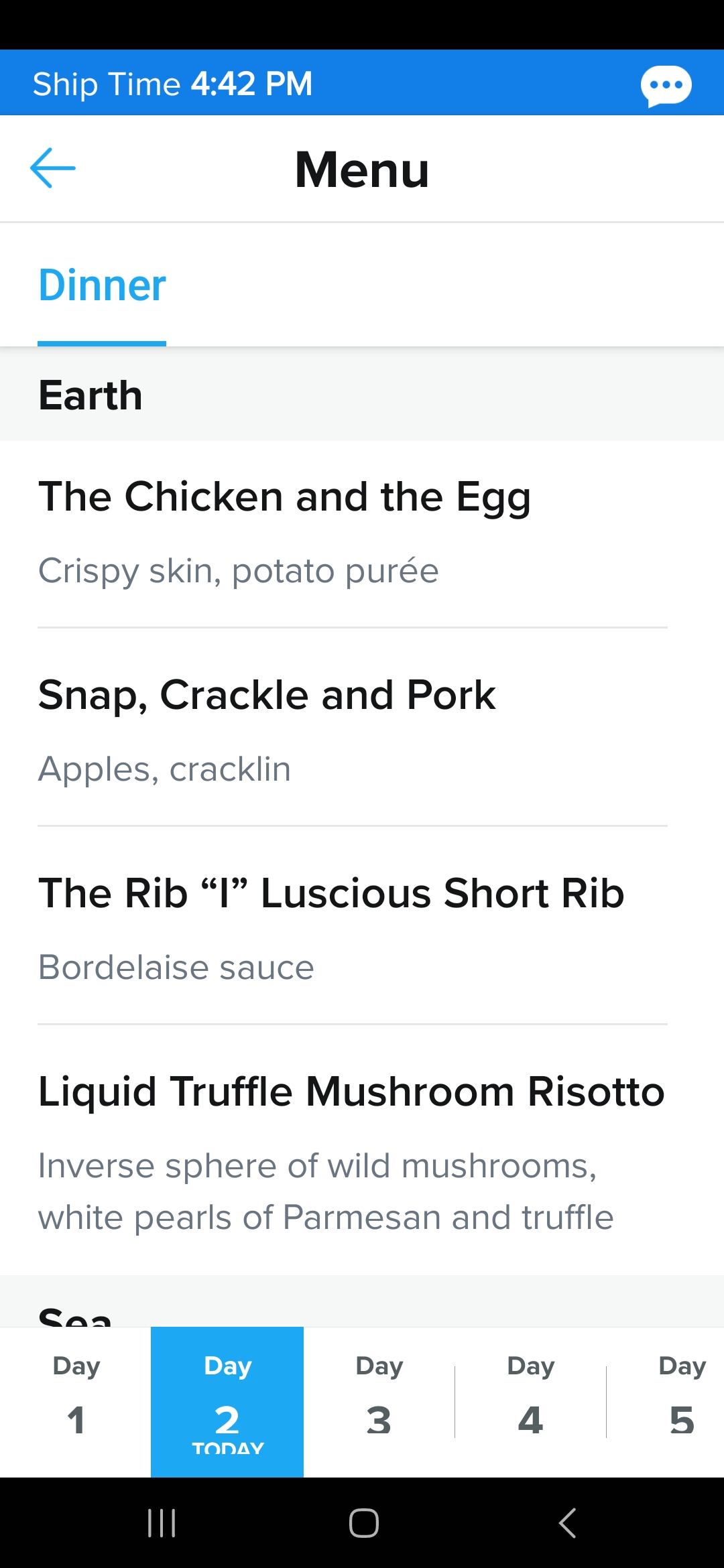
Task: Open The Chicken and the Egg dish
Action: coord(353,533)
